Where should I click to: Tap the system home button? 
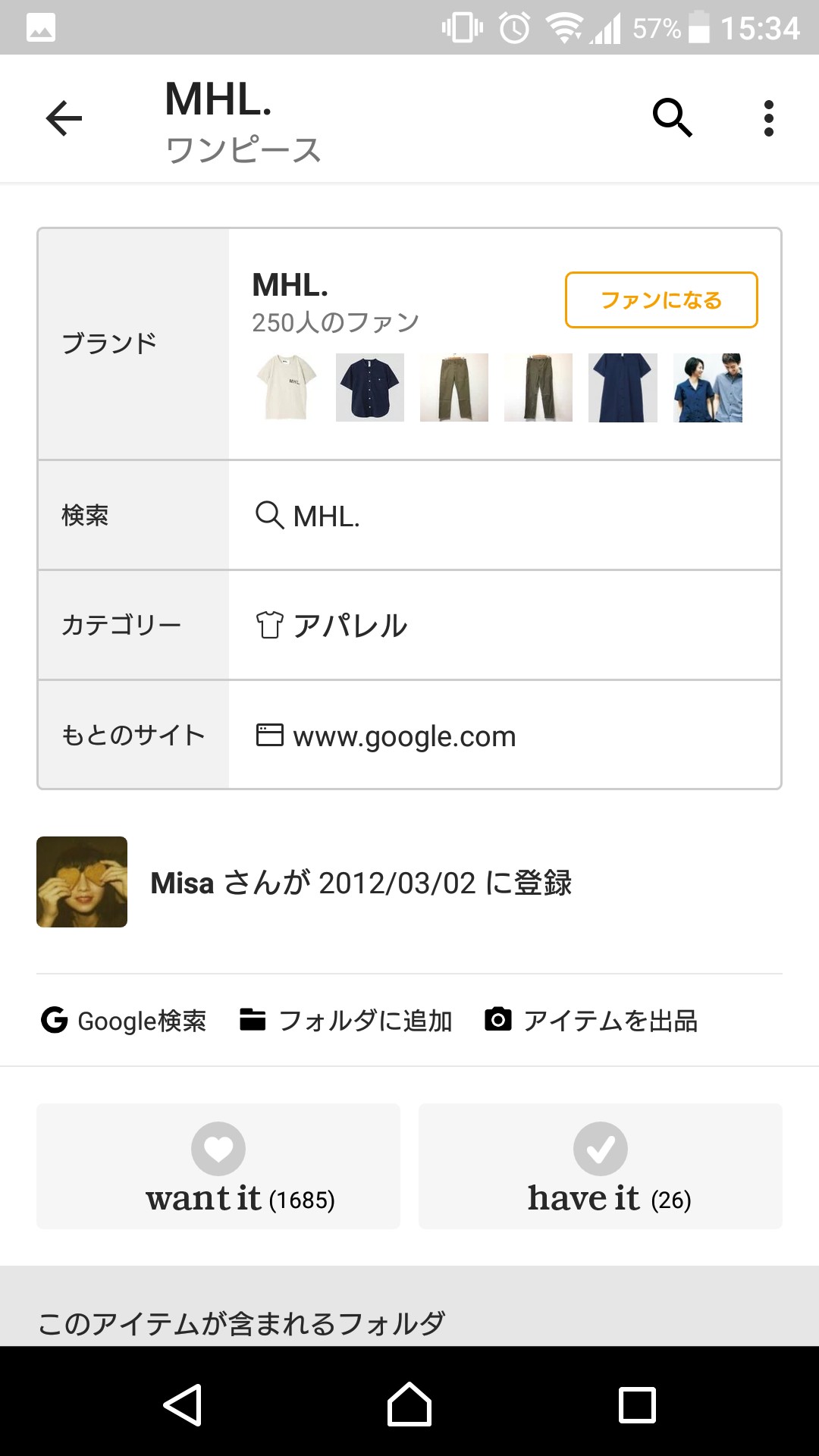(409, 1404)
